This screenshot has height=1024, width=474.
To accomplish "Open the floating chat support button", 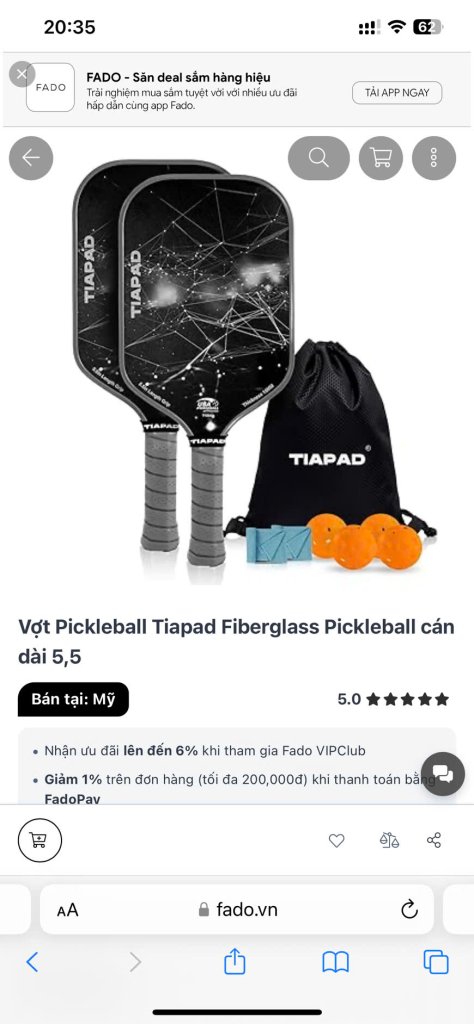I will 443,774.
